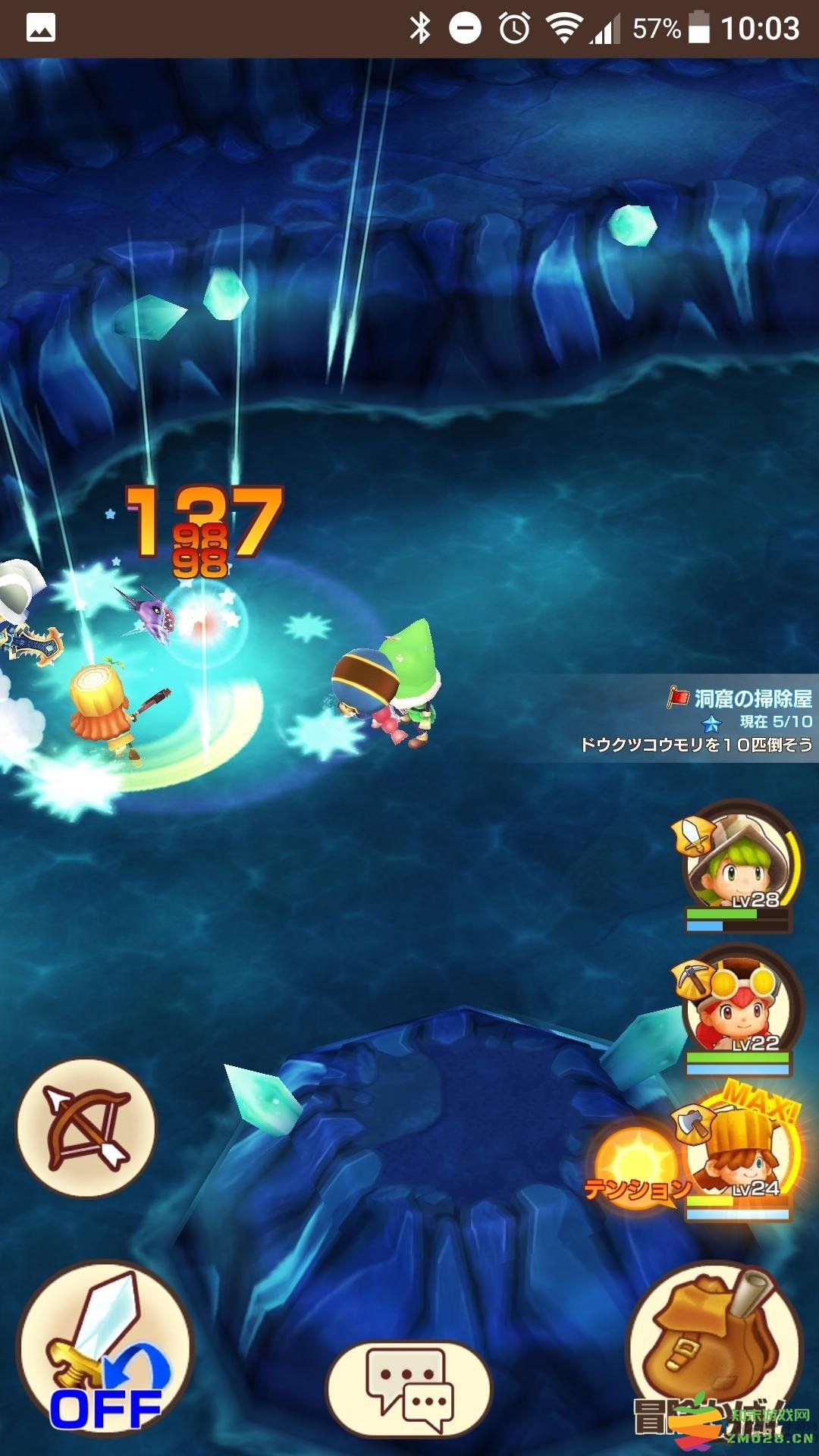Open the adventure bag menu
This screenshot has width=819, height=1456.
[713, 1345]
